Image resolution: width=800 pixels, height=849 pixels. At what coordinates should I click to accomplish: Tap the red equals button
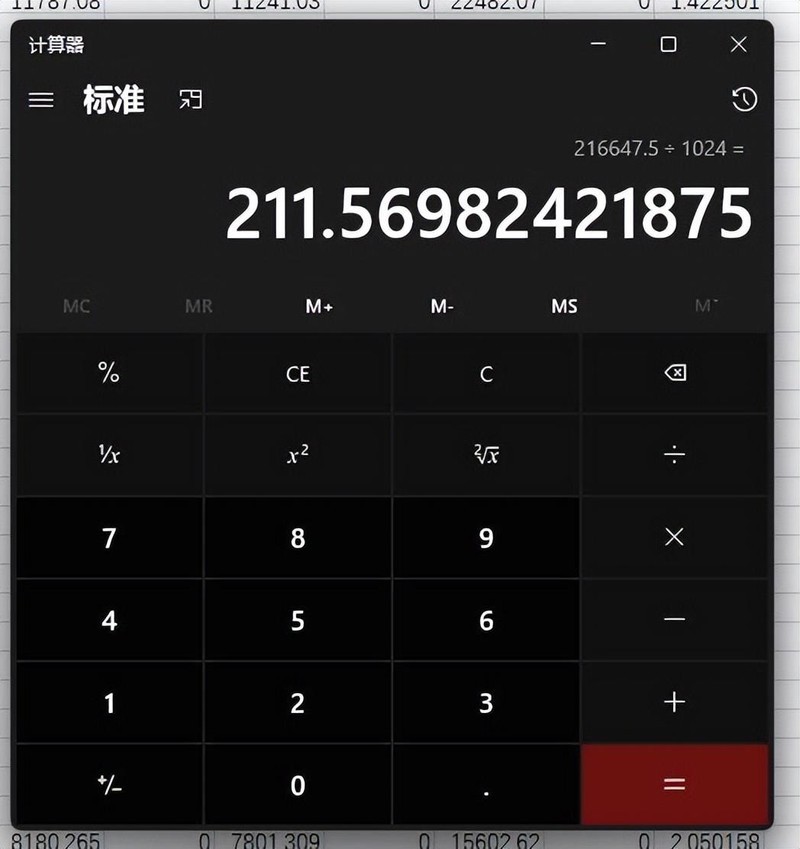(x=675, y=785)
